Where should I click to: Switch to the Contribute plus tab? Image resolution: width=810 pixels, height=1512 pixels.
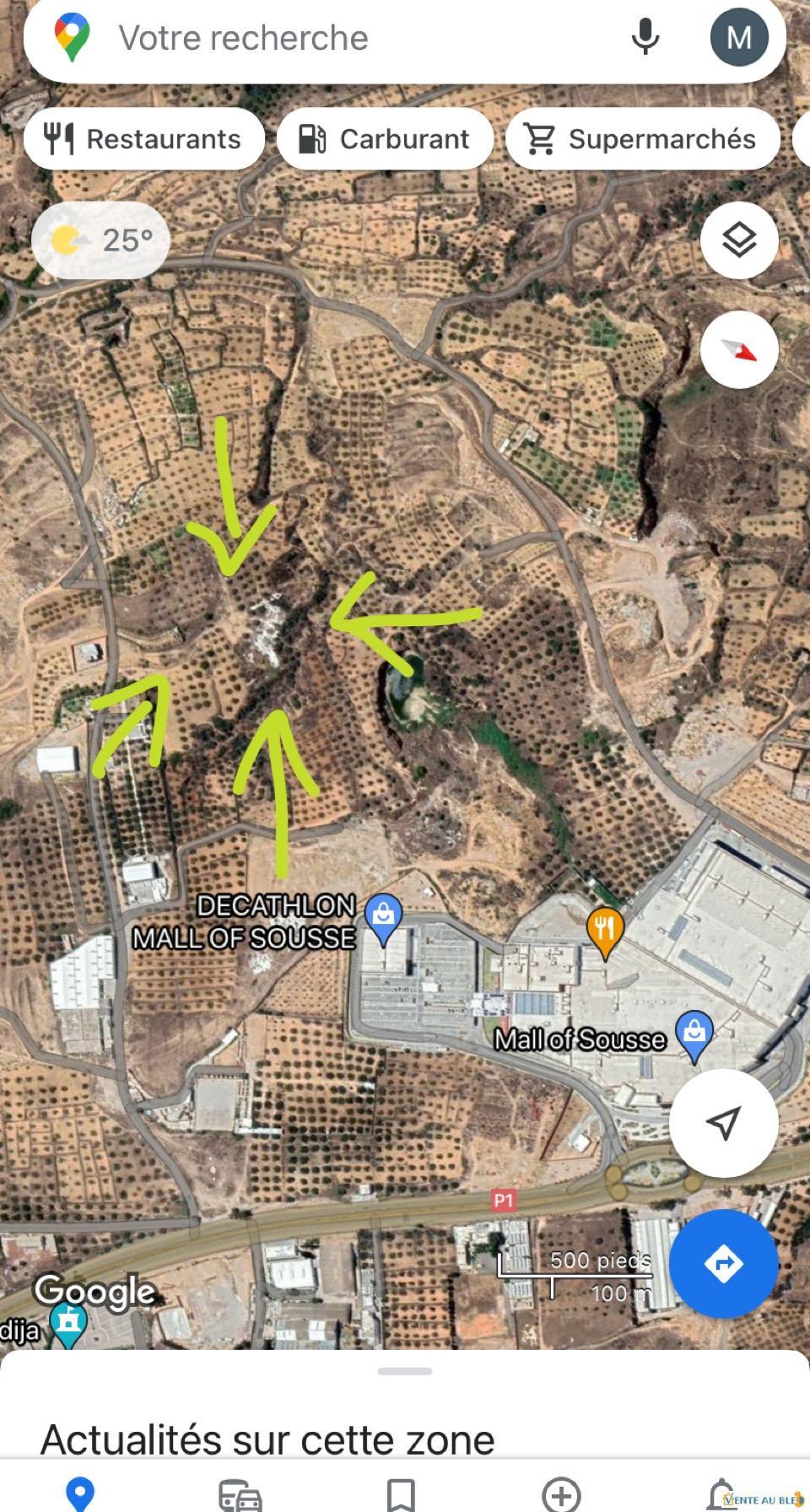pos(561,1494)
